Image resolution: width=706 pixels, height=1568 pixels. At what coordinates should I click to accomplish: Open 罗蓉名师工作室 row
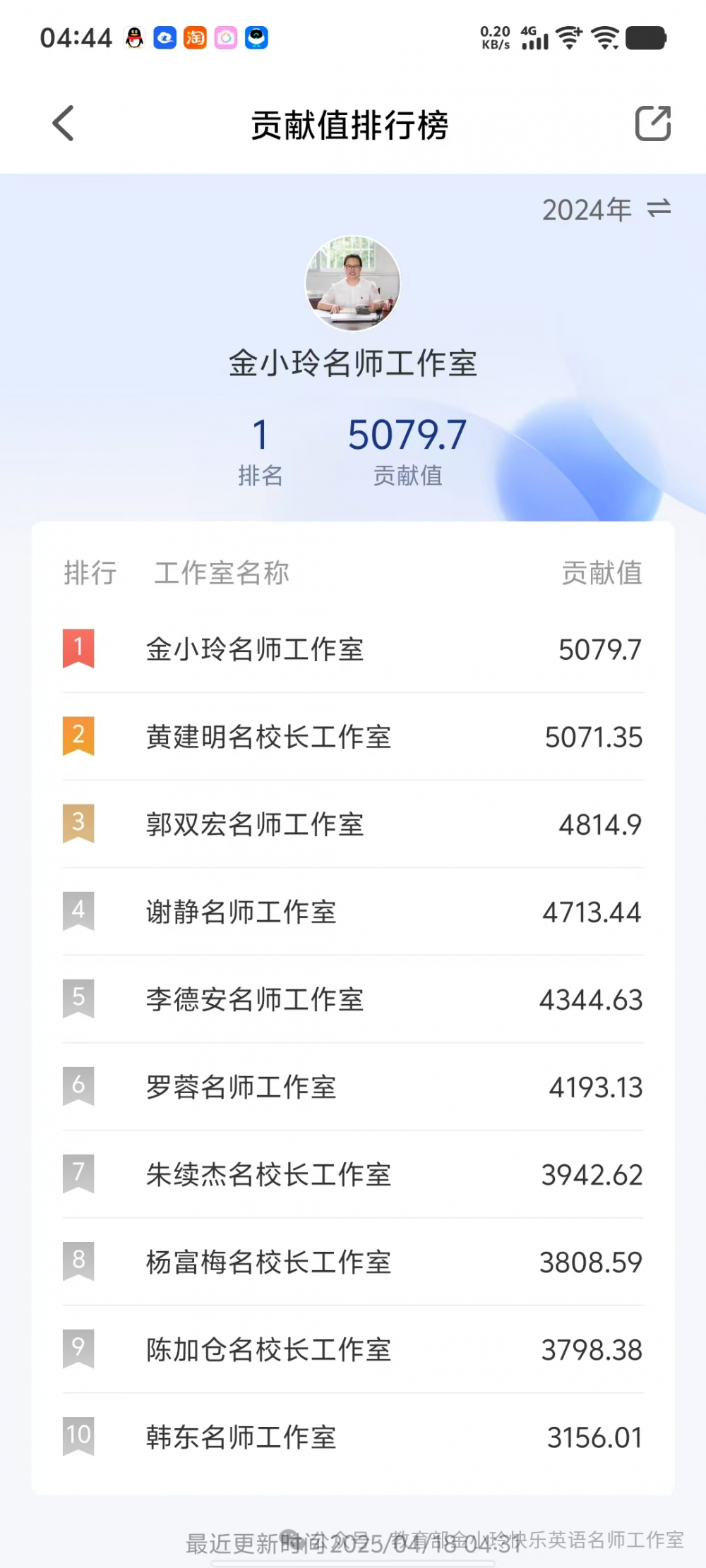241,1087
